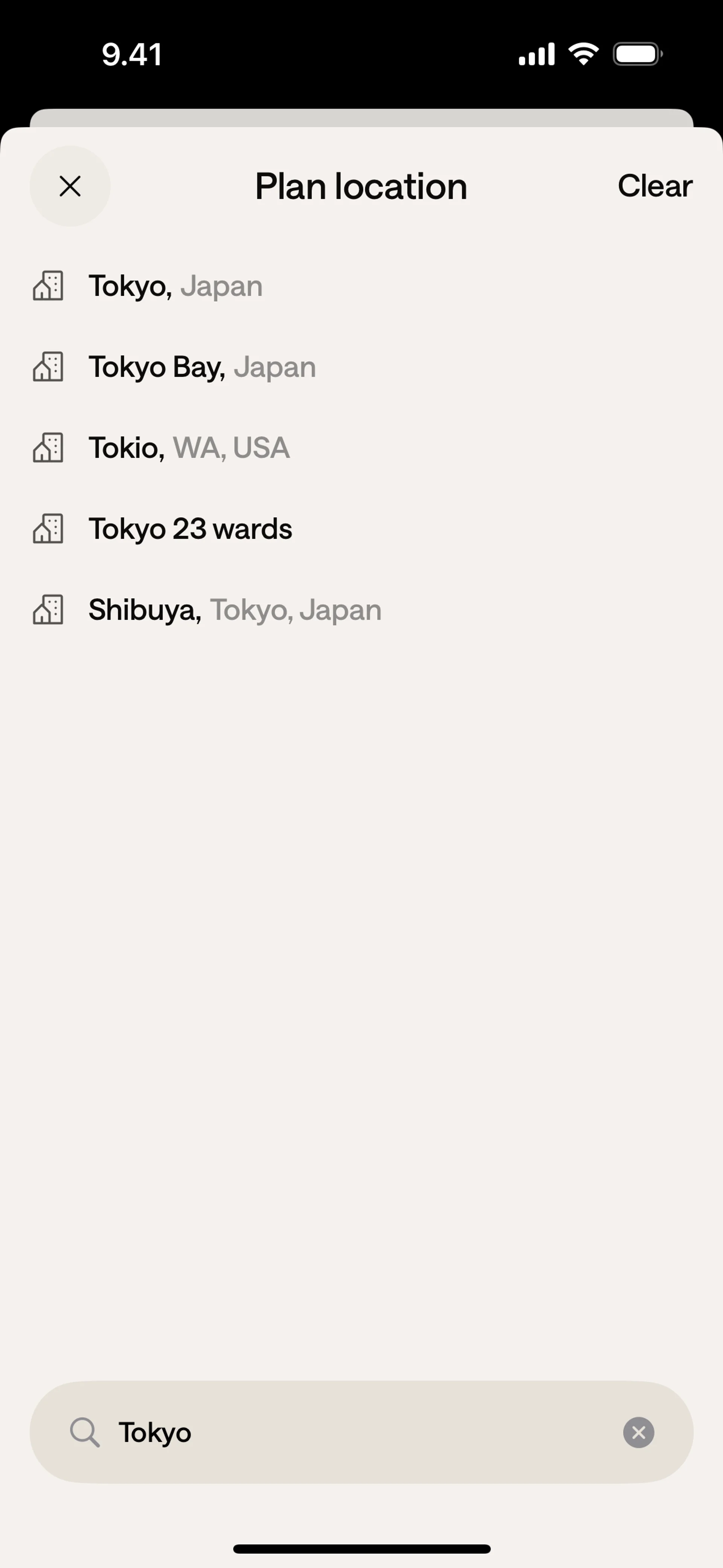
Task: Choose Tokyo Bay, Japan
Action: pos(202,367)
